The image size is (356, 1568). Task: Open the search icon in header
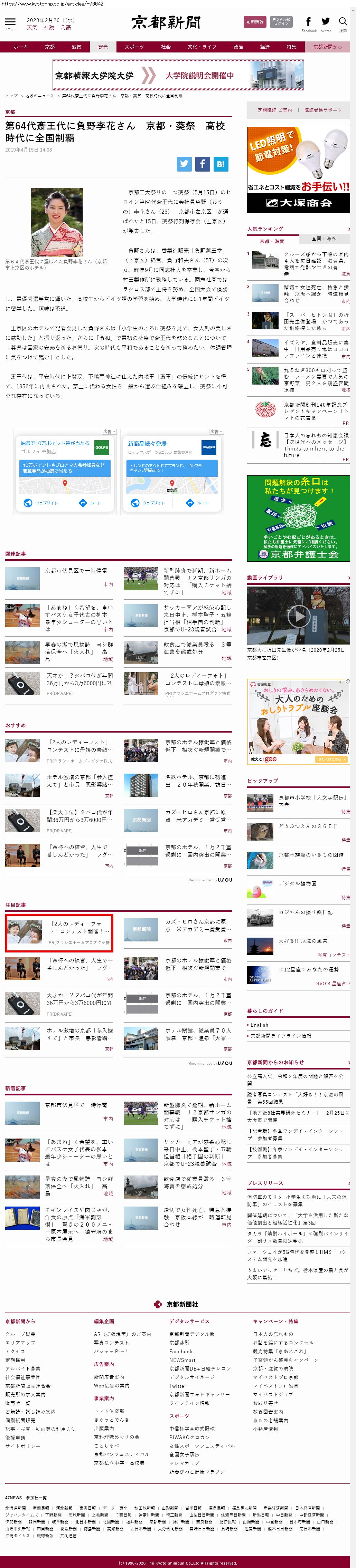tap(343, 22)
